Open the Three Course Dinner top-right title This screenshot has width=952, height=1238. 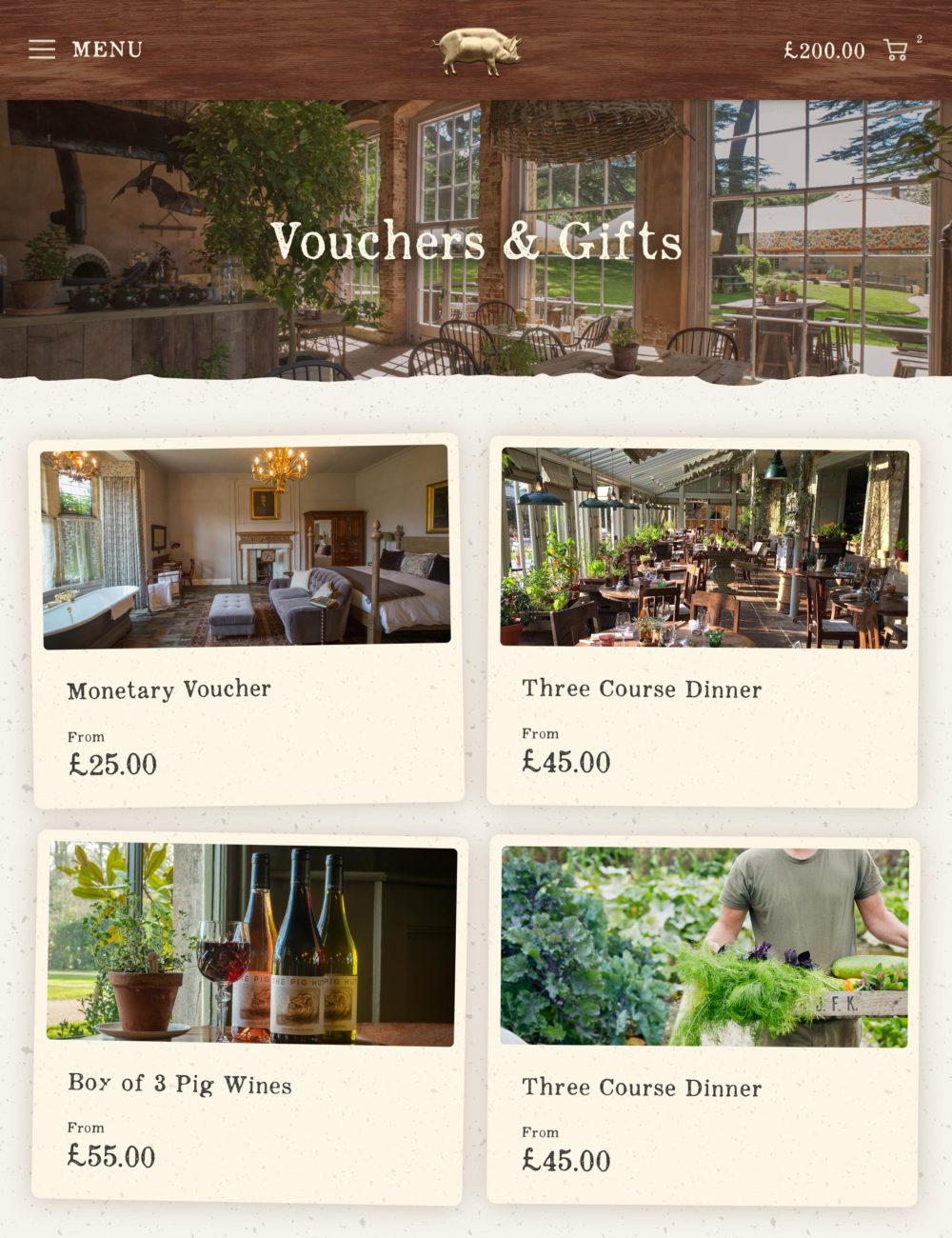pos(642,689)
